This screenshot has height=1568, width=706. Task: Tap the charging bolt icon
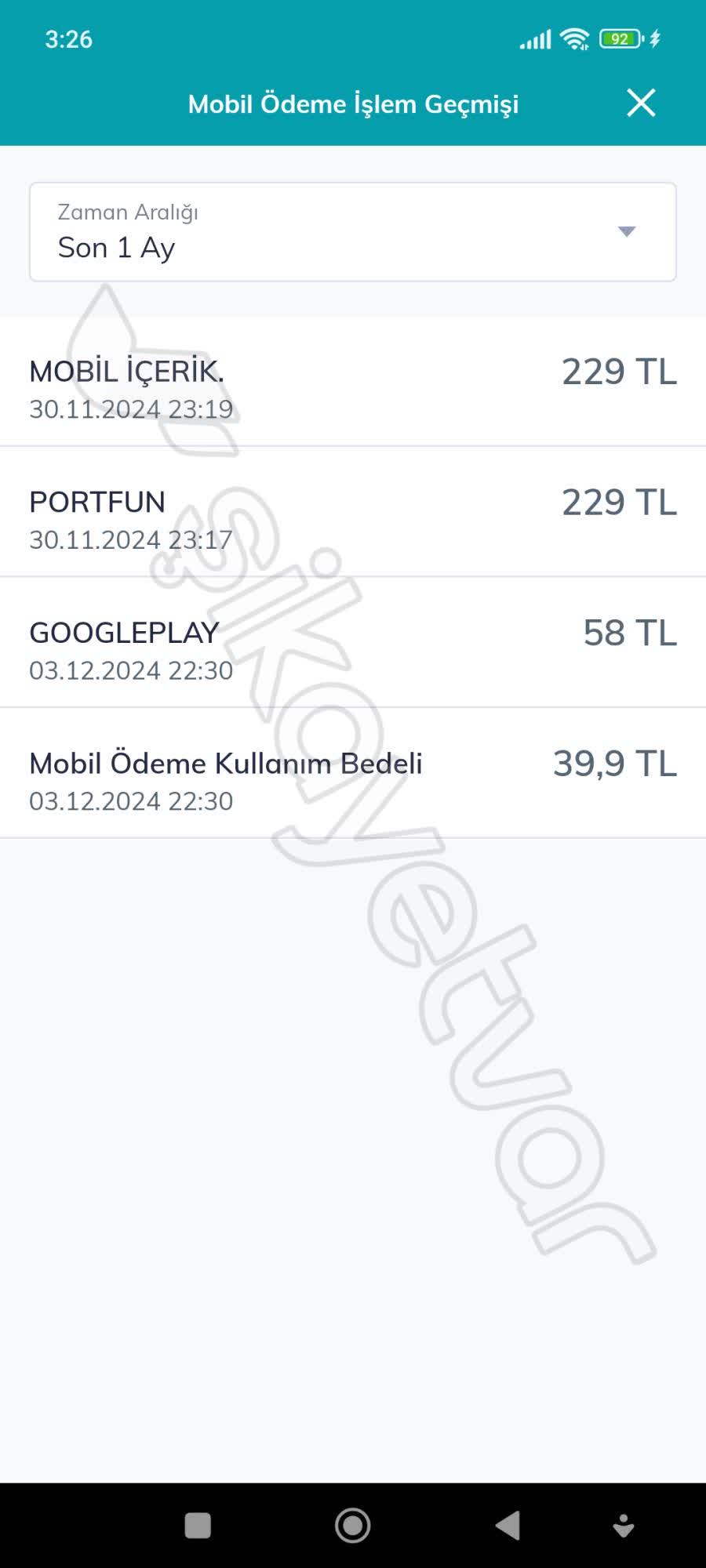tap(656, 38)
